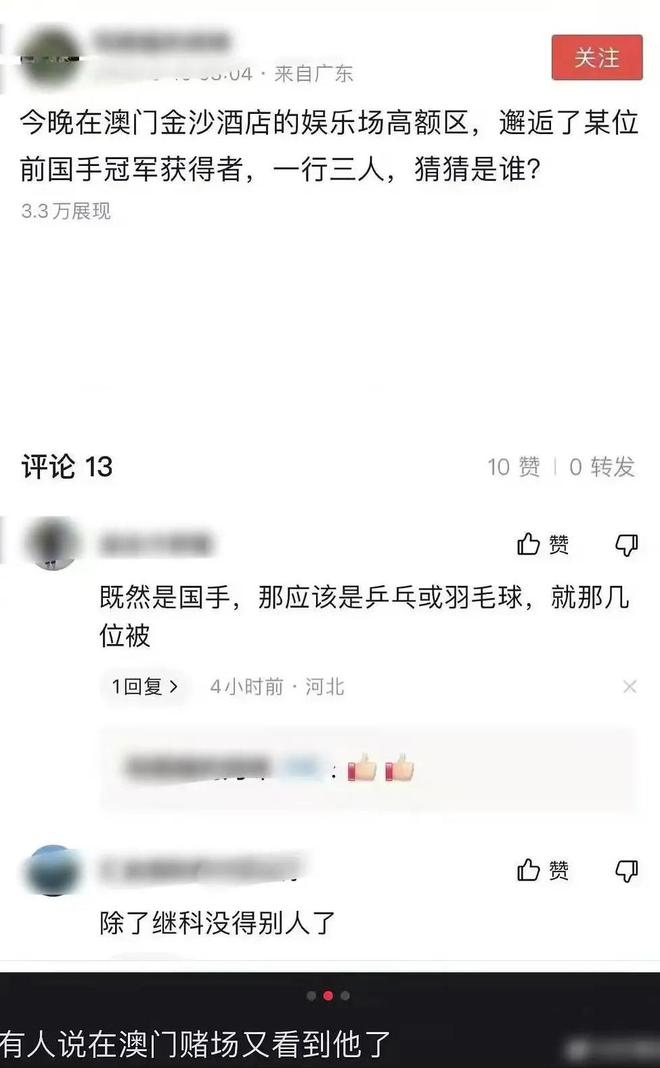The height and width of the screenshot is (1068, 660).
Task: Like the comment starting 既然是国手
Action: pos(543,544)
